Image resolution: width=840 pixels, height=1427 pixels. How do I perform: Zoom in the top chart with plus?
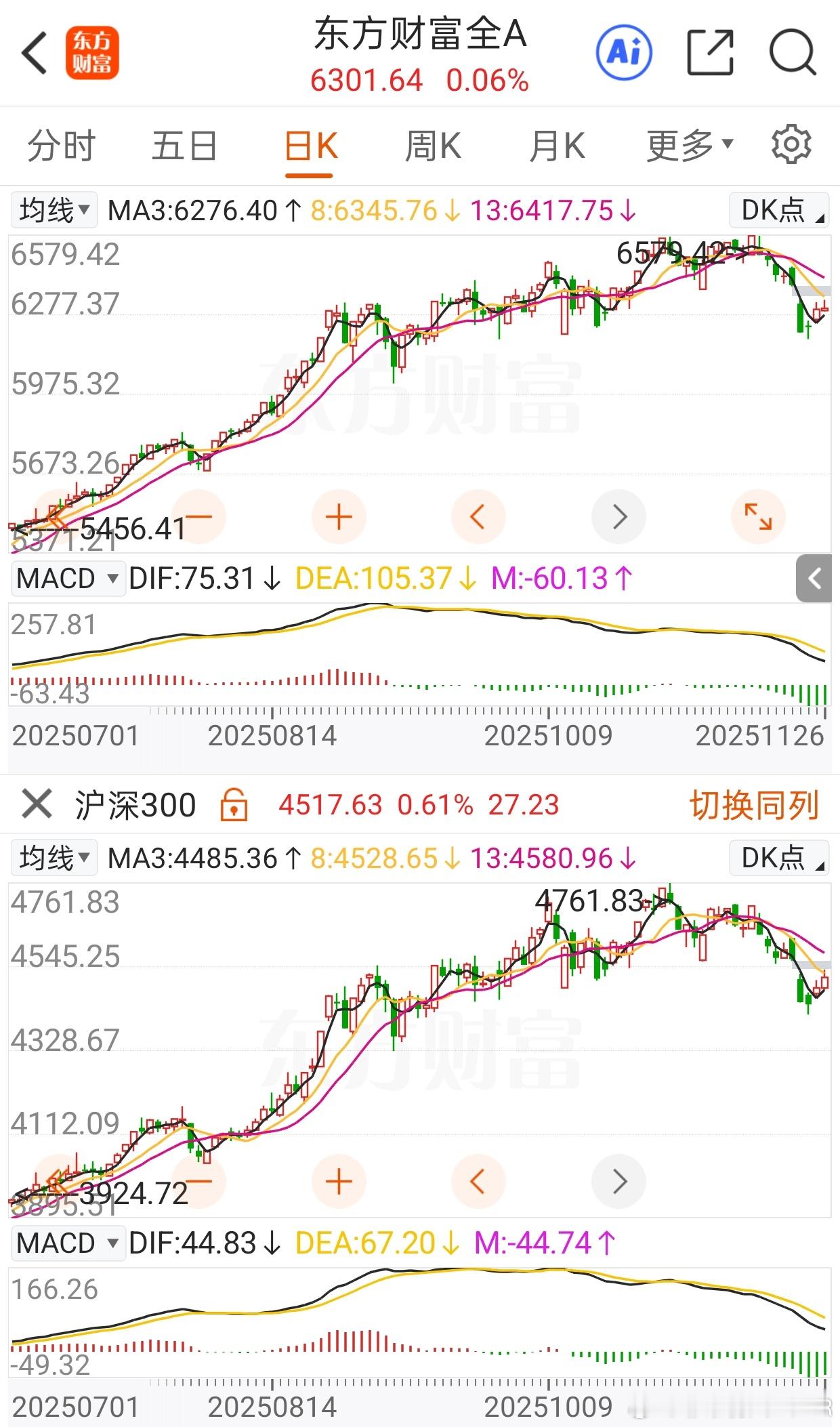click(339, 517)
